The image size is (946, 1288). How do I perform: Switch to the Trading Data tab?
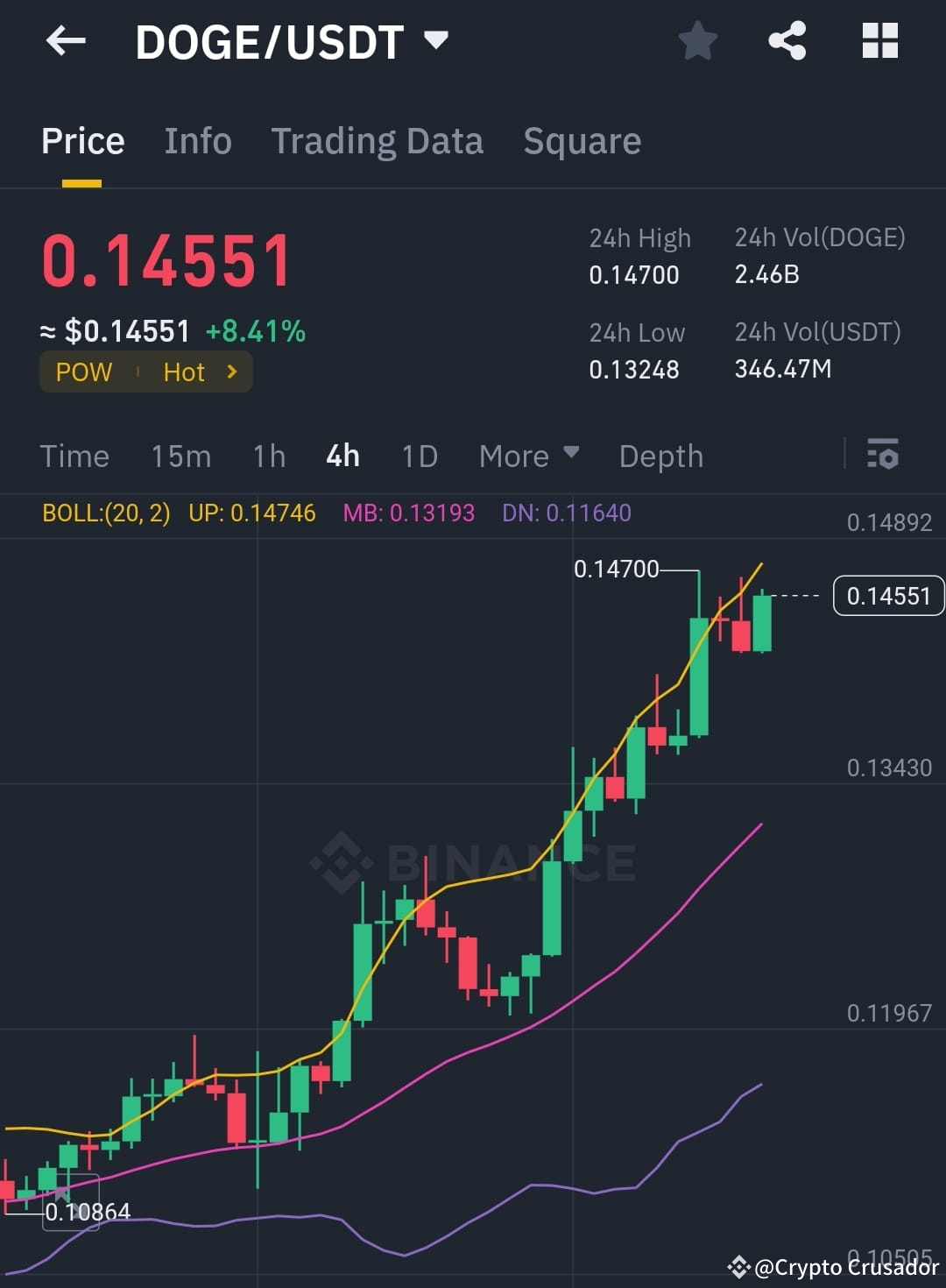tap(378, 141)
